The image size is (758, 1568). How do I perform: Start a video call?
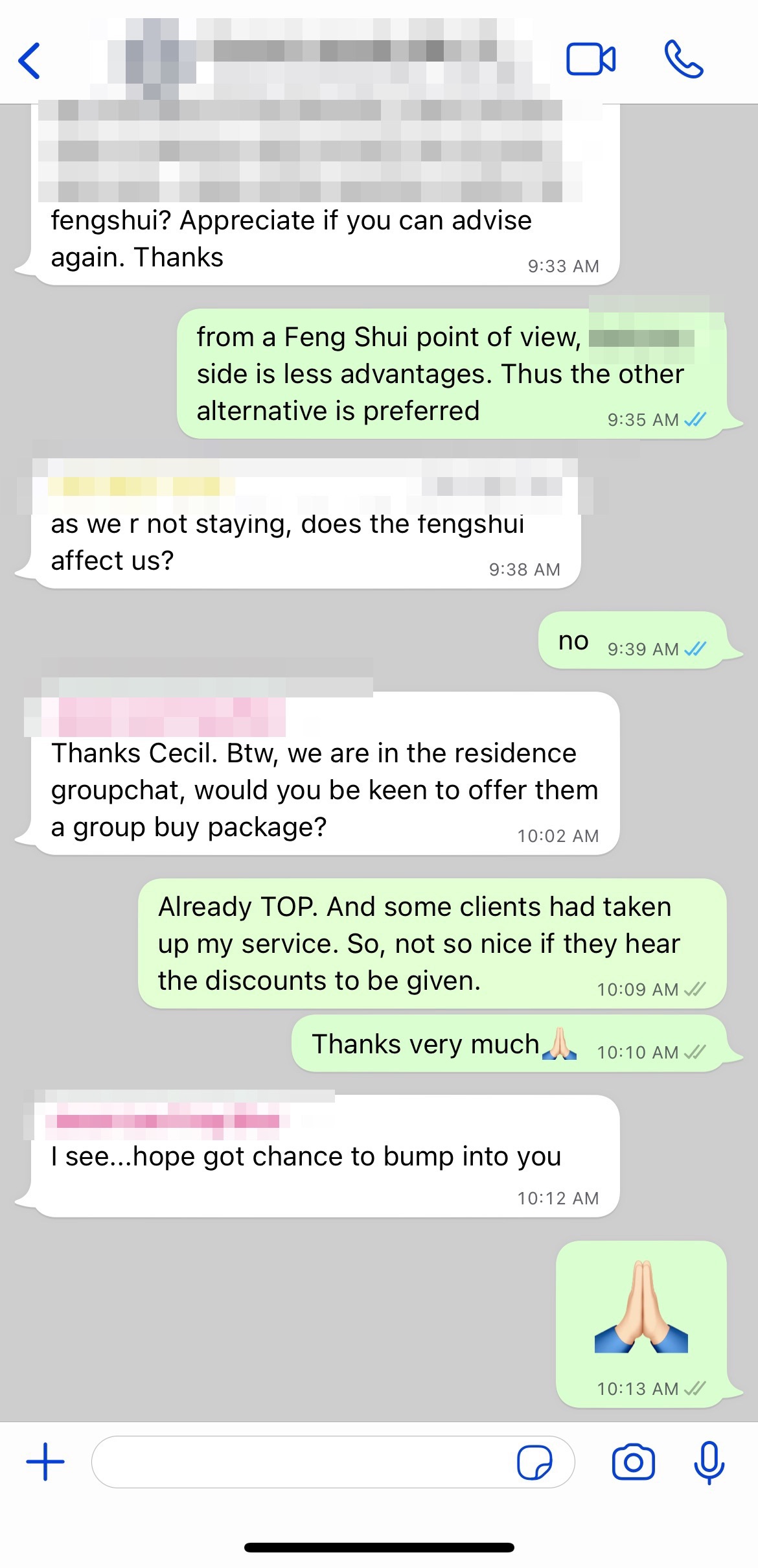click(x=590, y=60)
